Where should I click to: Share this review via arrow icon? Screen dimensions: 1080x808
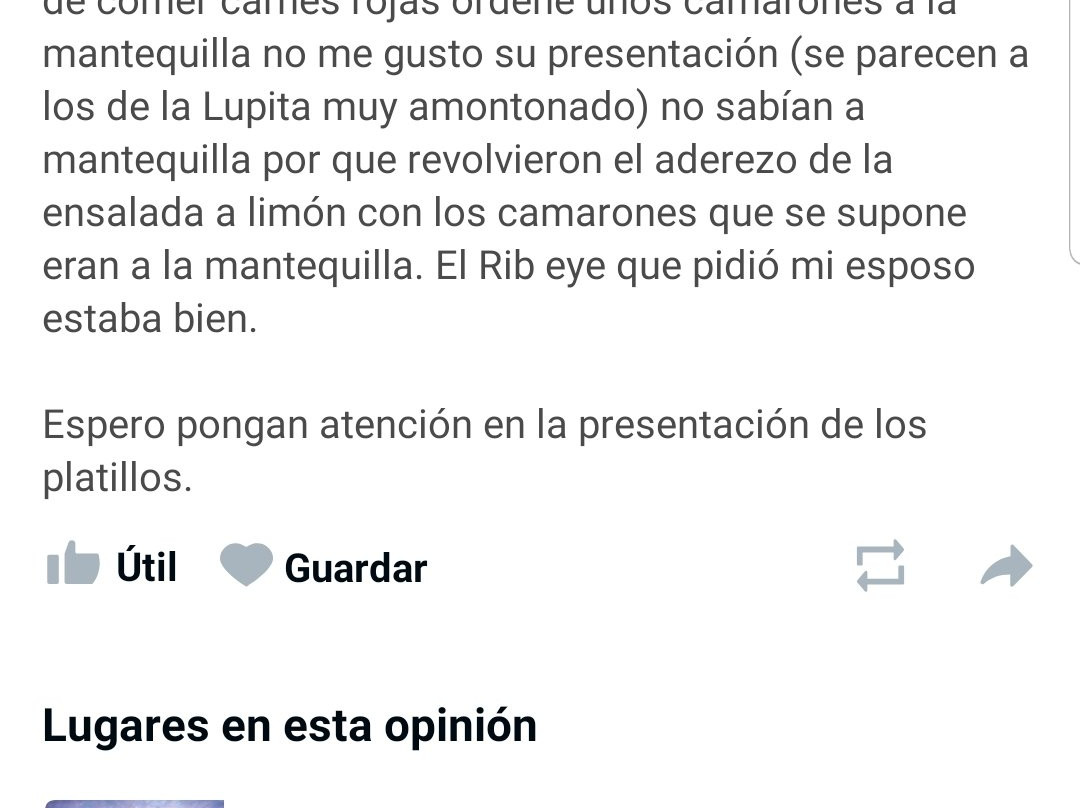[1005, 567]
